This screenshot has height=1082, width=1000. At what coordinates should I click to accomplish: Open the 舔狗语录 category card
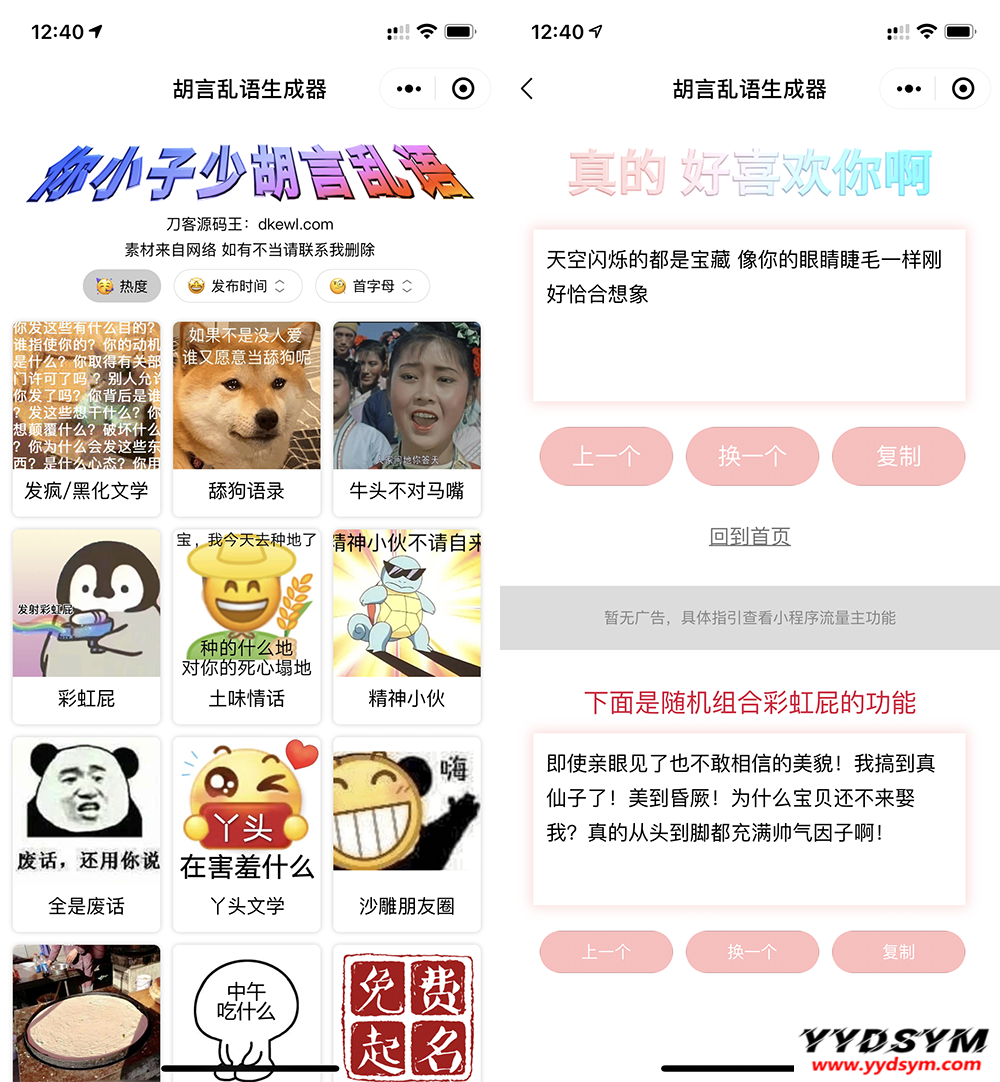click(x=246, y=417)
